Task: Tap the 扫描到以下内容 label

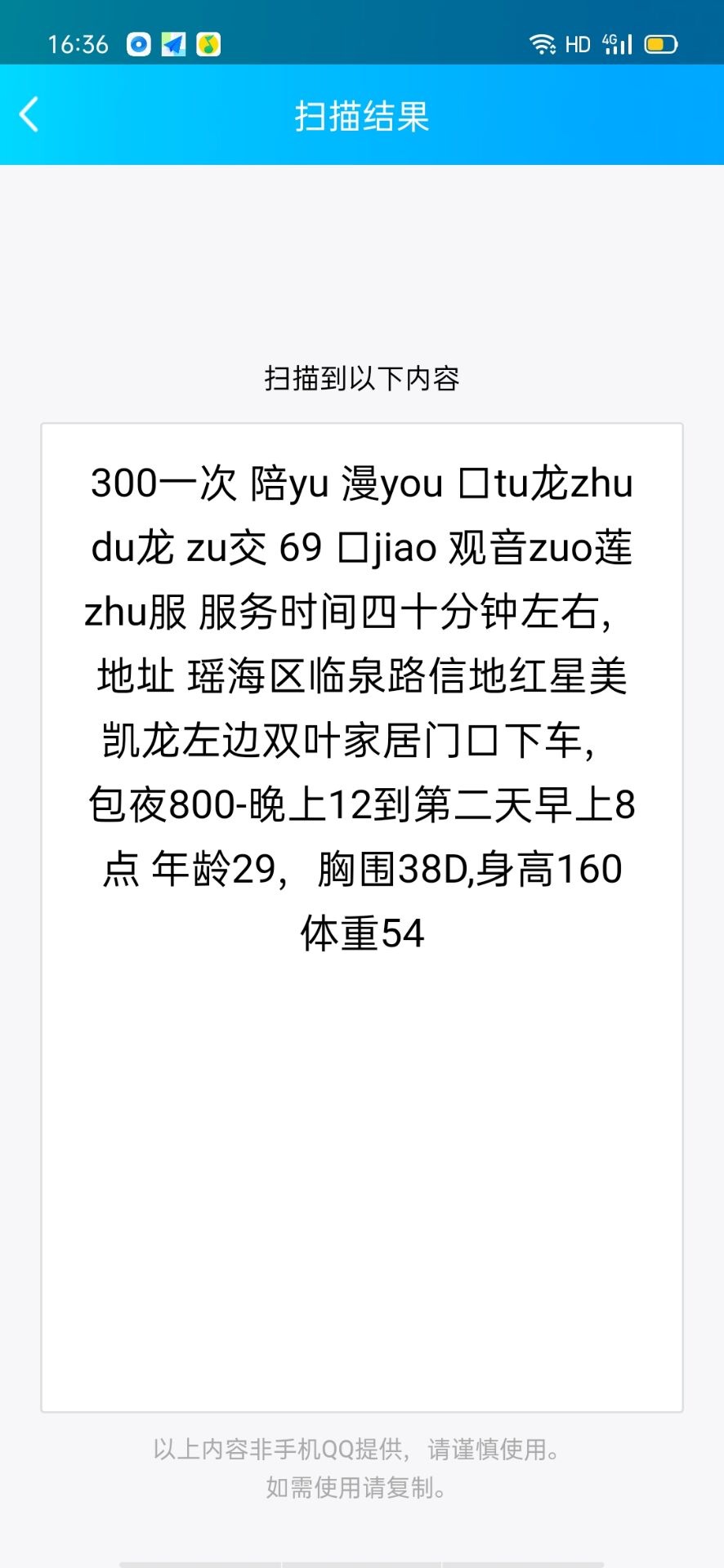Action: coord(362,378)
